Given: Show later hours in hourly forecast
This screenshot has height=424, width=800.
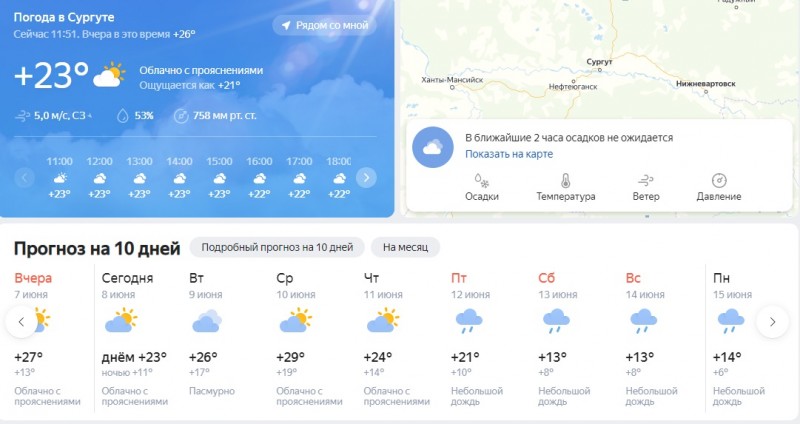Looking at the screenshot, I should (366, 177).
